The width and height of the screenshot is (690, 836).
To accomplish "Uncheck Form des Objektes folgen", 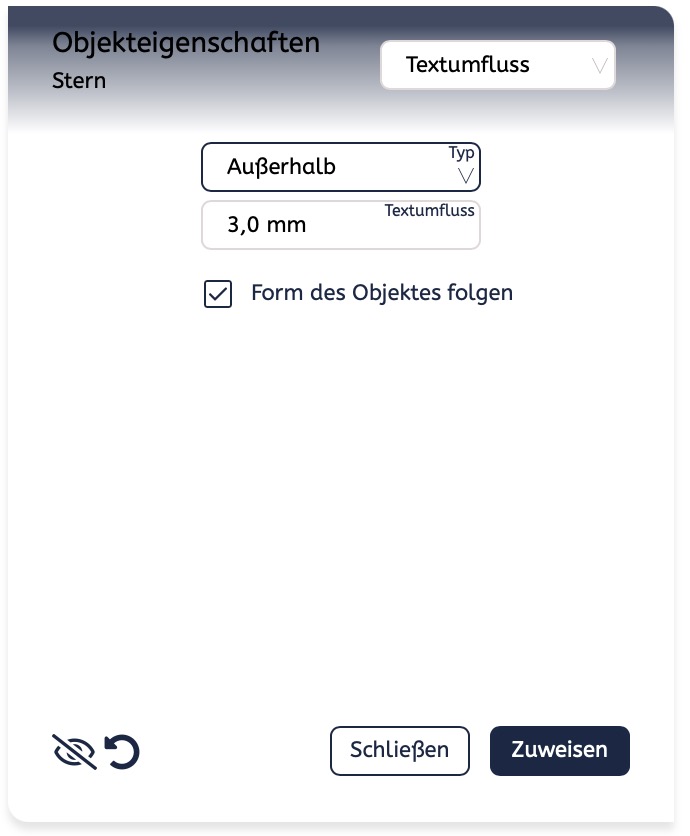I will click(x=218, y=294).
